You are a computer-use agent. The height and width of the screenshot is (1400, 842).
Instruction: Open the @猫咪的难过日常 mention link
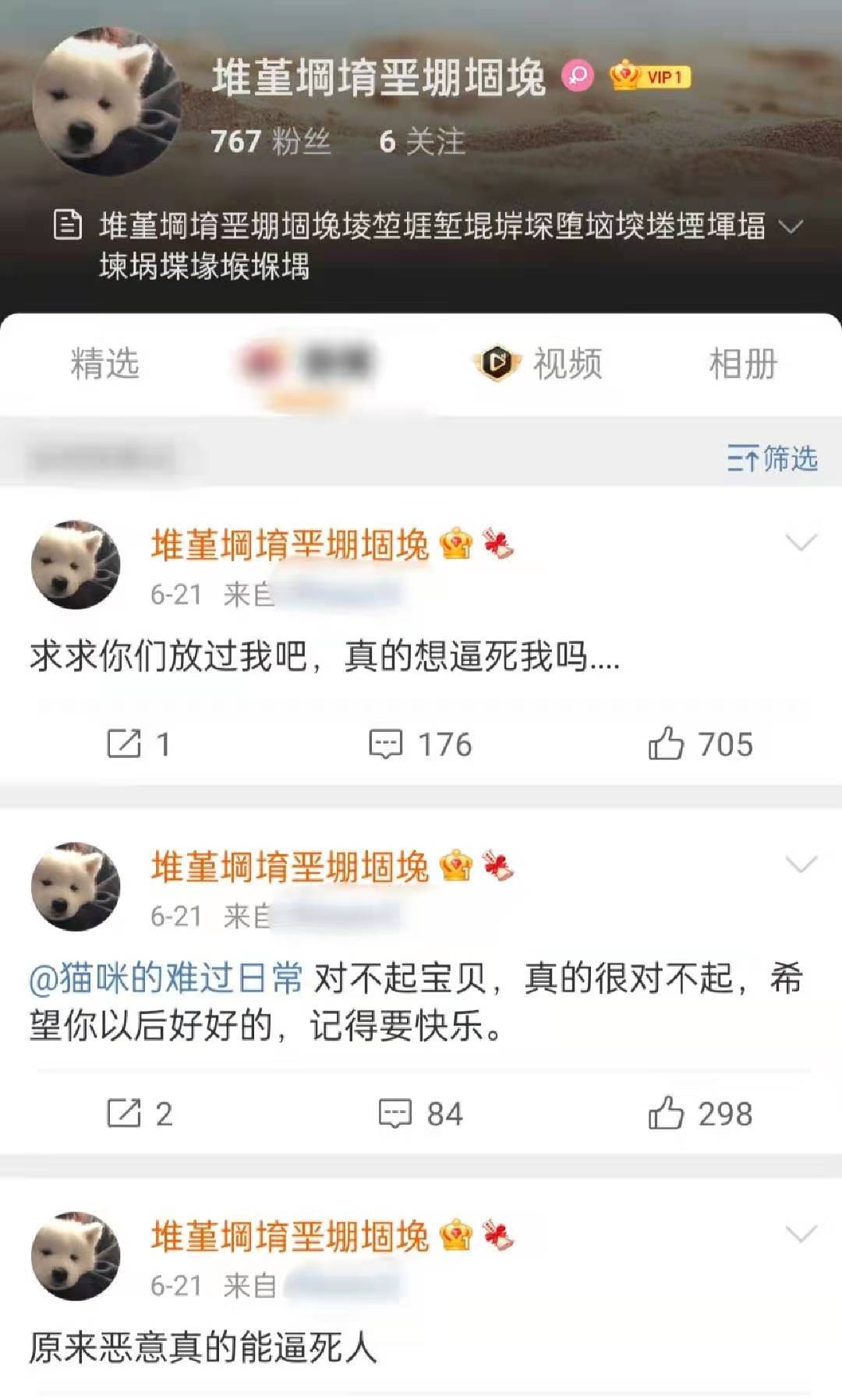[166, 978]
